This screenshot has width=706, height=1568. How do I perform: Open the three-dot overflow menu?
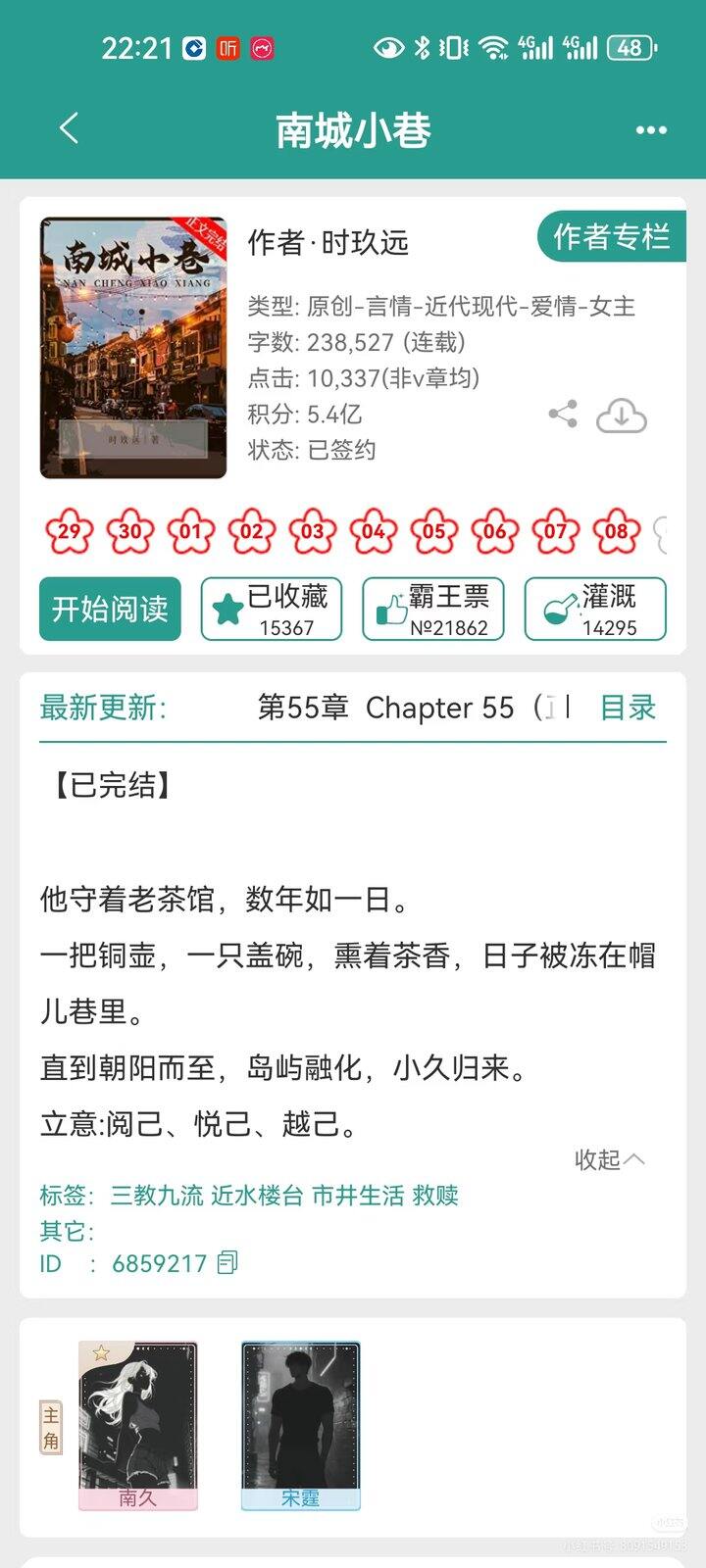tap(651, 130)
